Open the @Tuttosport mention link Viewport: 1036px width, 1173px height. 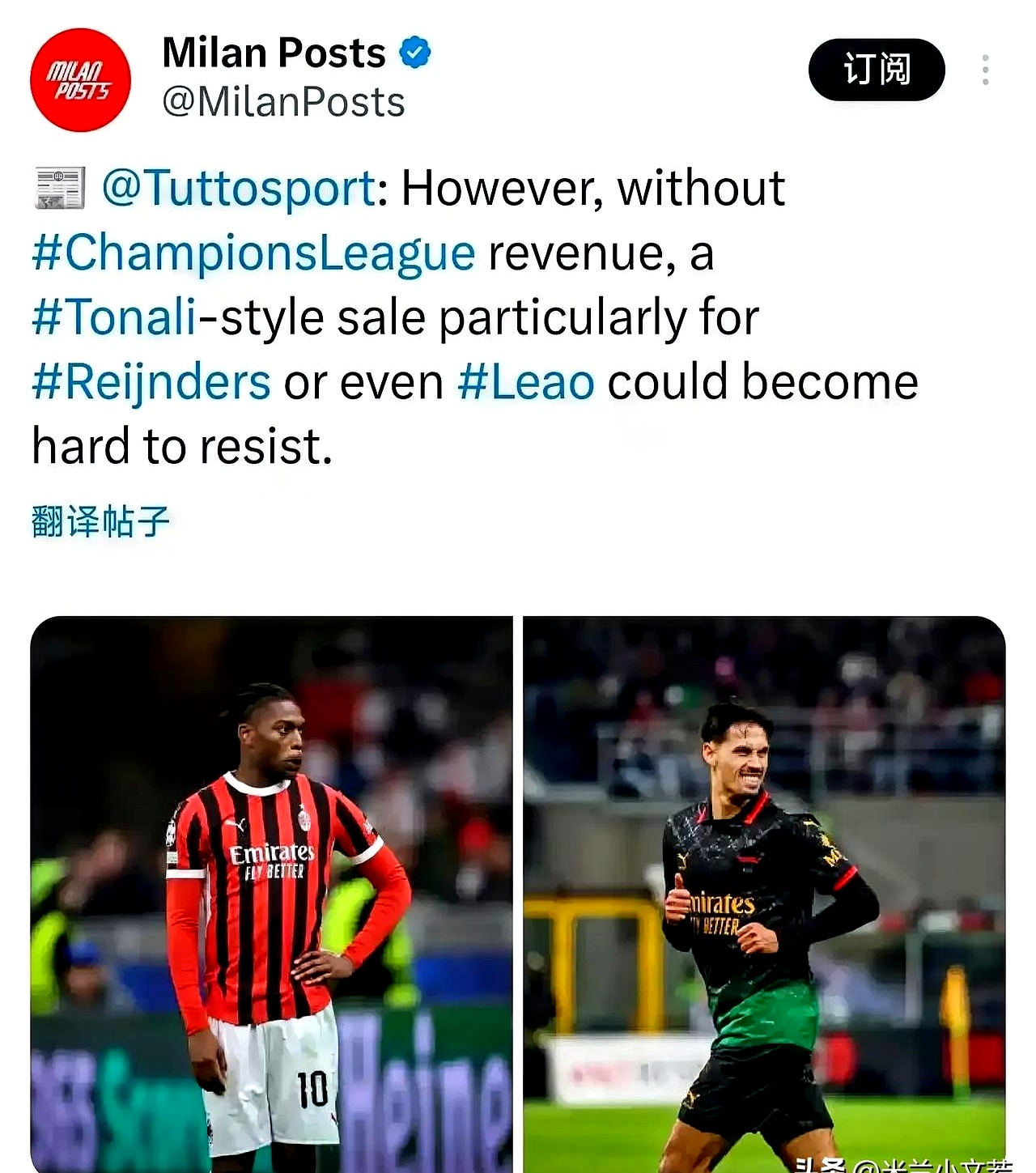(x=239, y=188)
